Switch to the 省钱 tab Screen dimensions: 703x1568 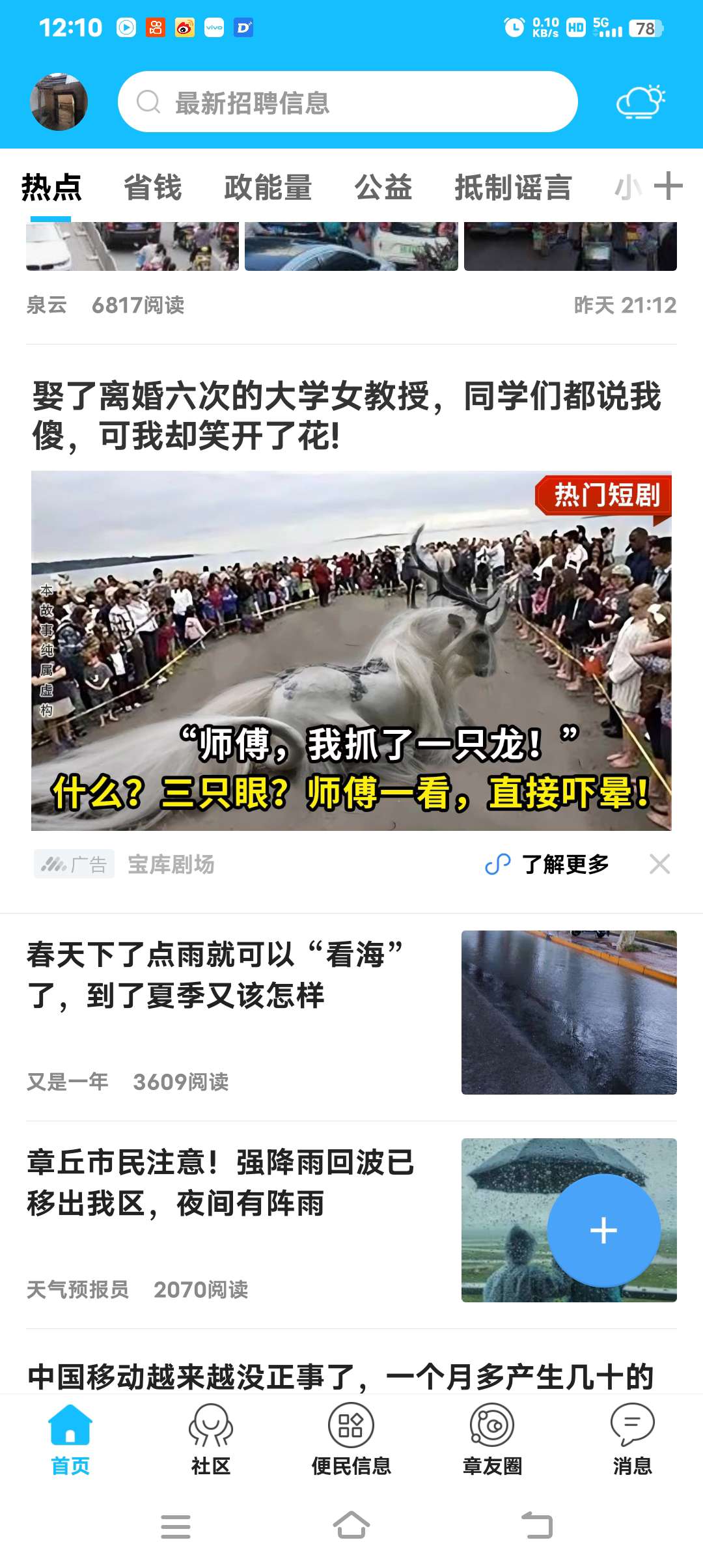(x=153, y=188)
